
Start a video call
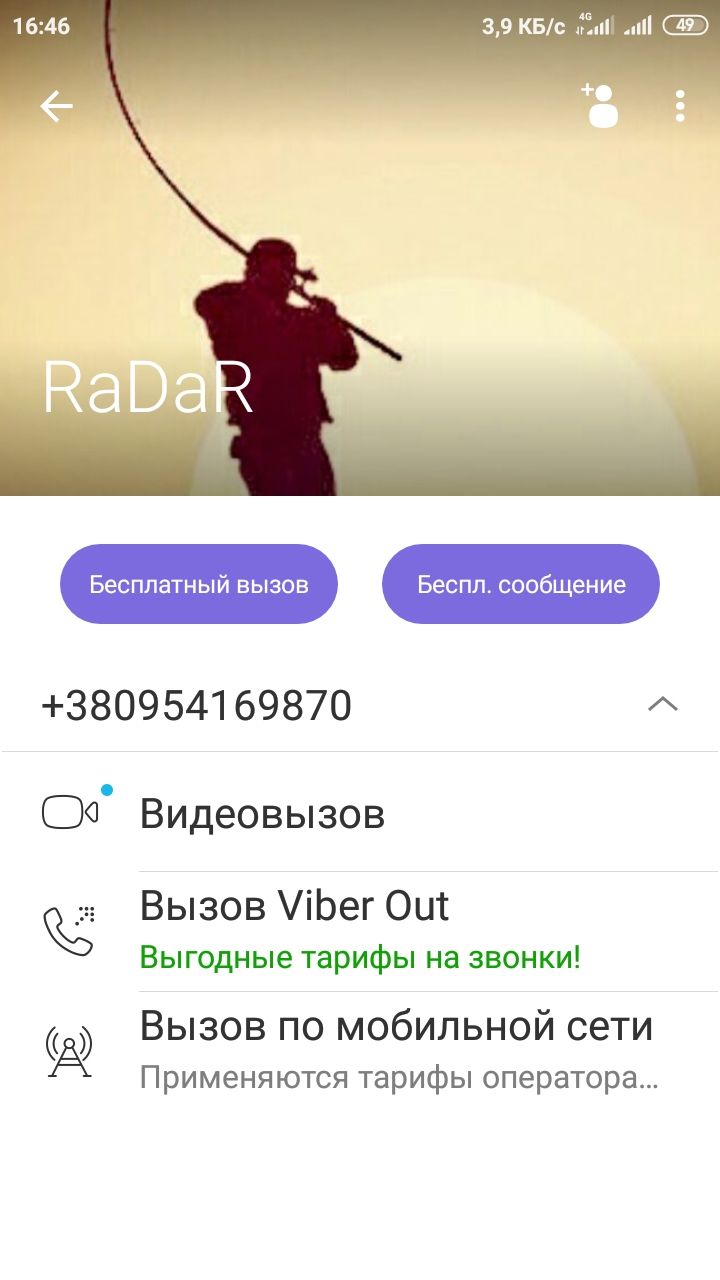coord(262,814)
